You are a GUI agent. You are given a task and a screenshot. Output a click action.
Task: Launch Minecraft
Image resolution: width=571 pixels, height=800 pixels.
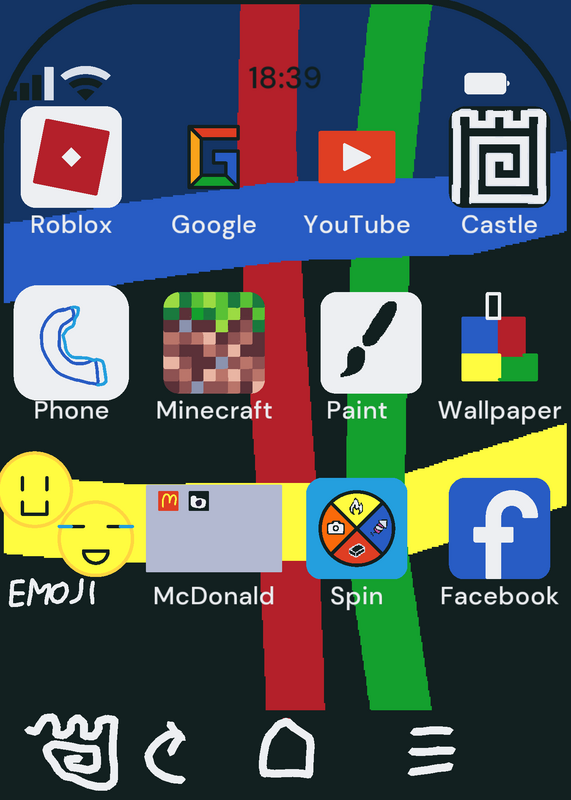(x=214, y=343)
